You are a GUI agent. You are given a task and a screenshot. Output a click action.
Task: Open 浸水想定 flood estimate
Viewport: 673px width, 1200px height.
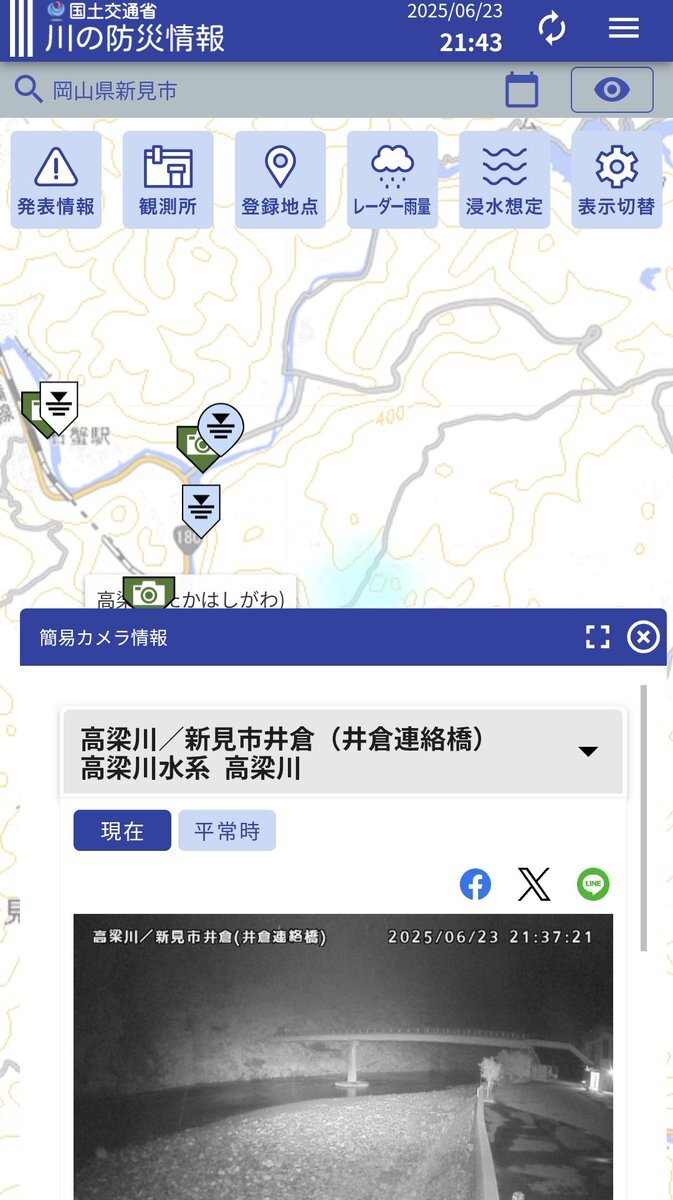504,180
